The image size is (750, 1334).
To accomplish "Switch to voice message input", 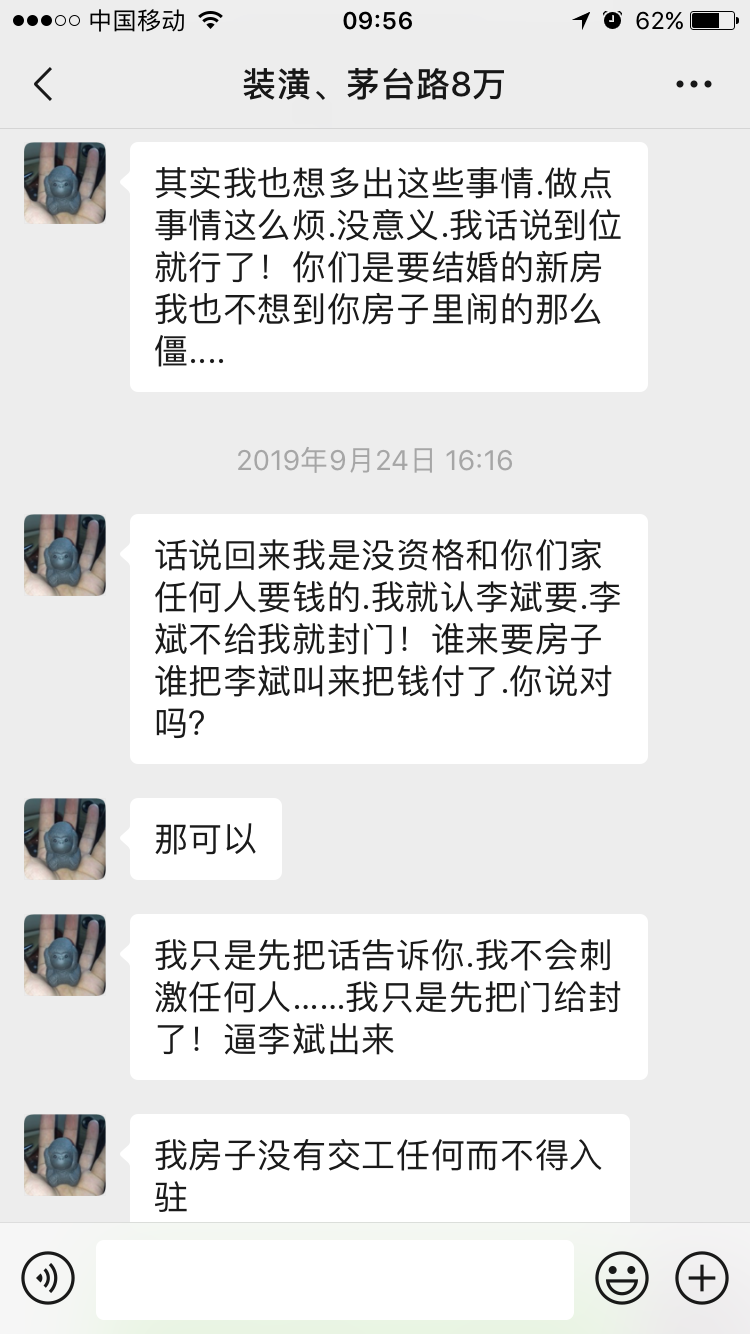I will (x=48, y=1278).
